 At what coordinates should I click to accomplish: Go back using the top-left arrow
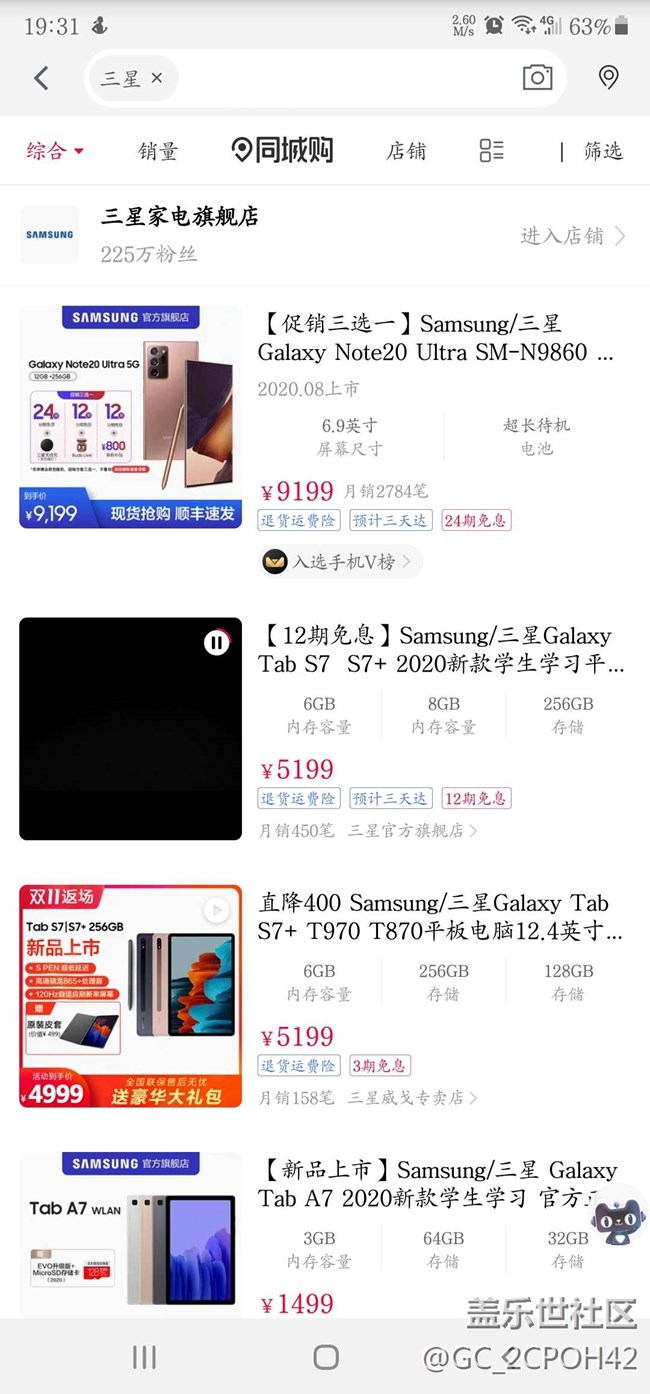click(41, 78)
